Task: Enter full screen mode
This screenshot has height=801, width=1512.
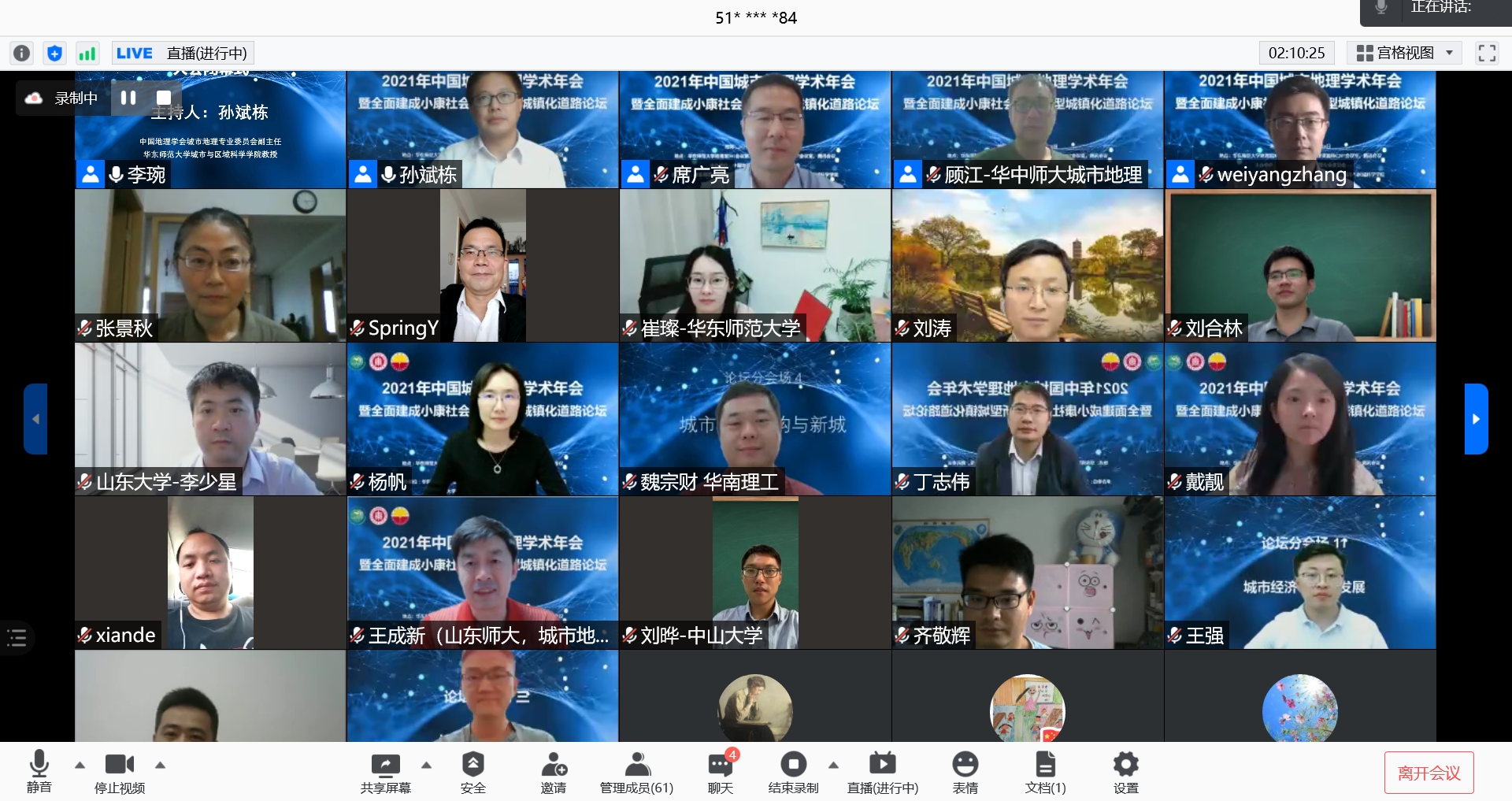Action: click(x=1487, y=53)
